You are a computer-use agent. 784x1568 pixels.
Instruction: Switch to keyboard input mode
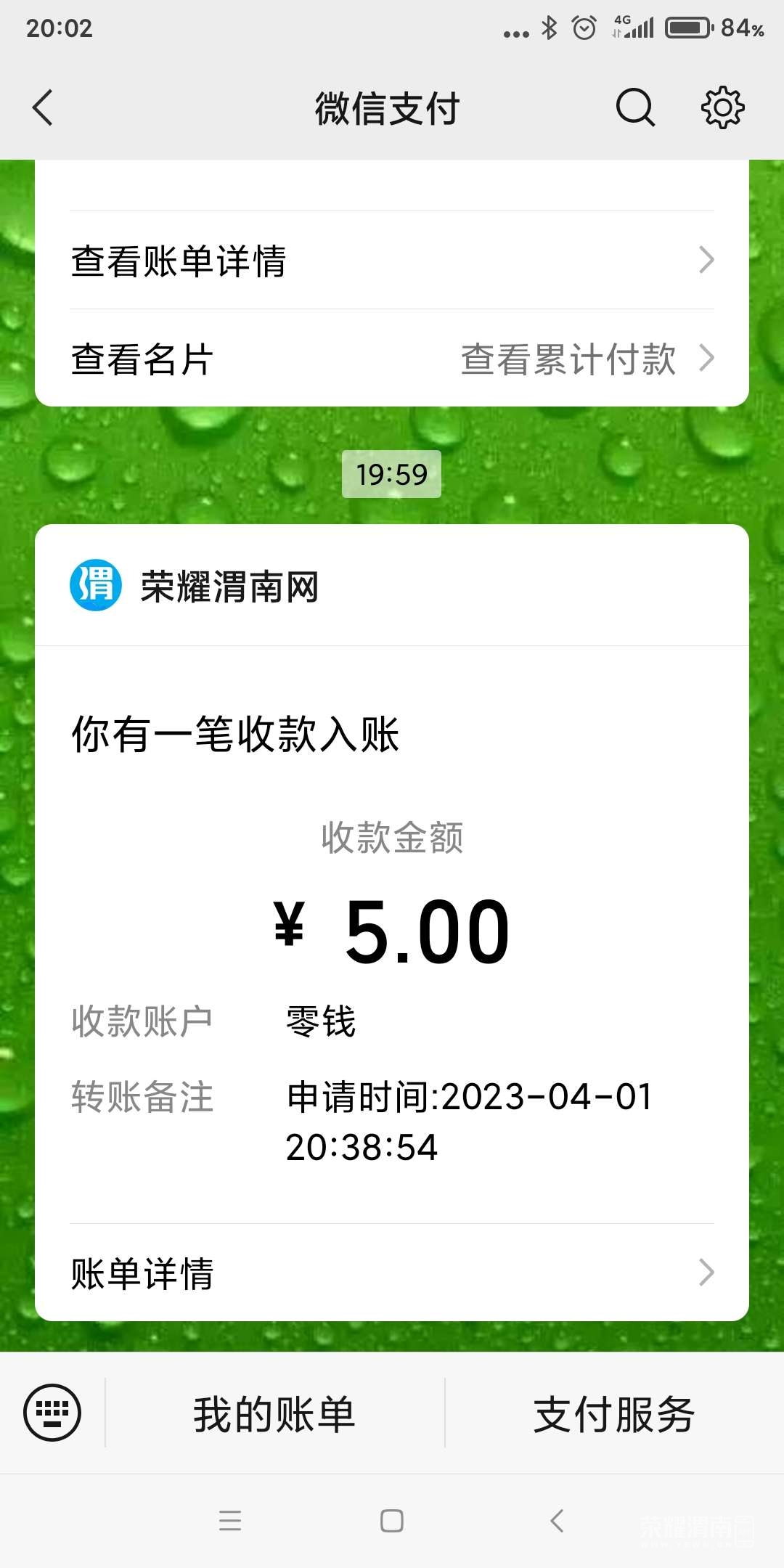click(52, 1413)
